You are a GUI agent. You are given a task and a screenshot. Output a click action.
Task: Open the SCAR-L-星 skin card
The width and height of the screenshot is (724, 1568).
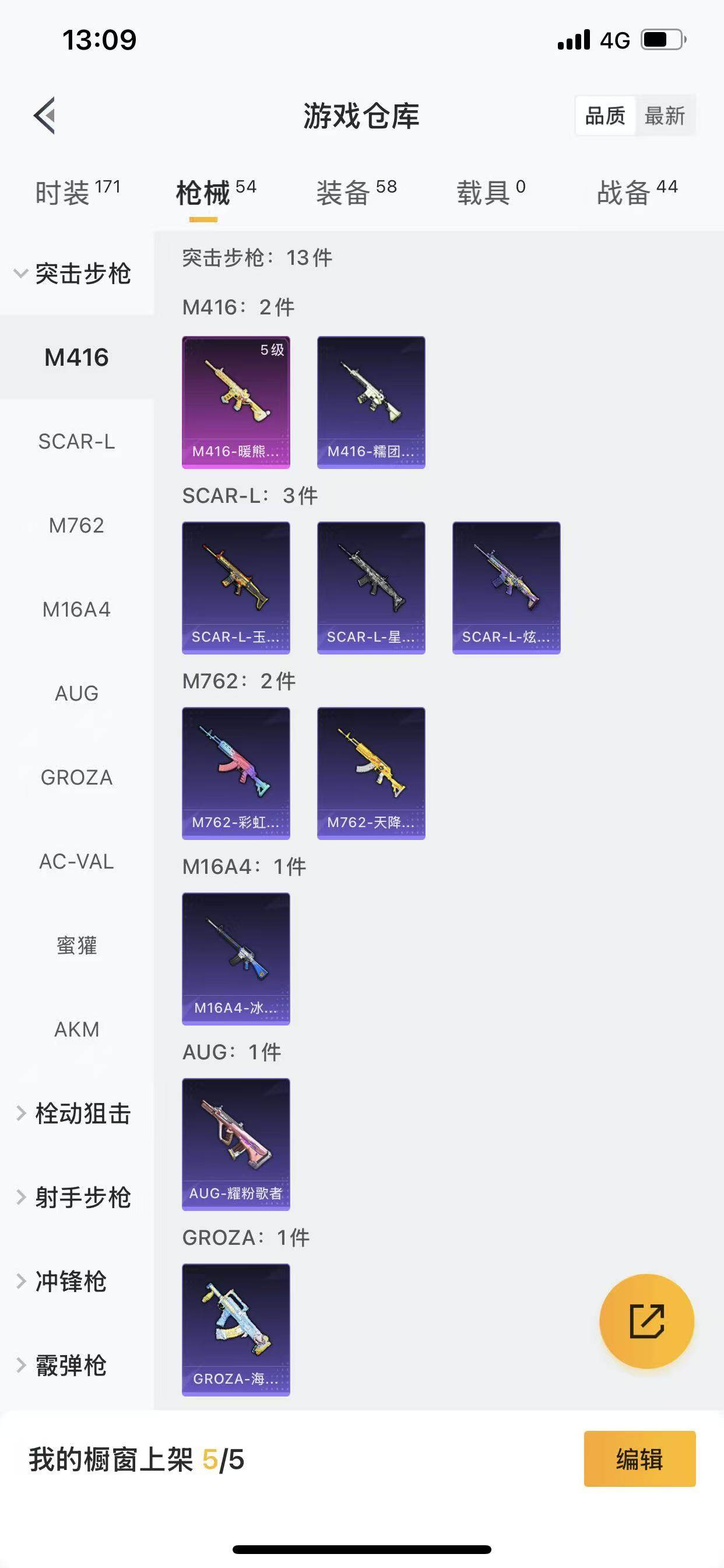(371, 588)
